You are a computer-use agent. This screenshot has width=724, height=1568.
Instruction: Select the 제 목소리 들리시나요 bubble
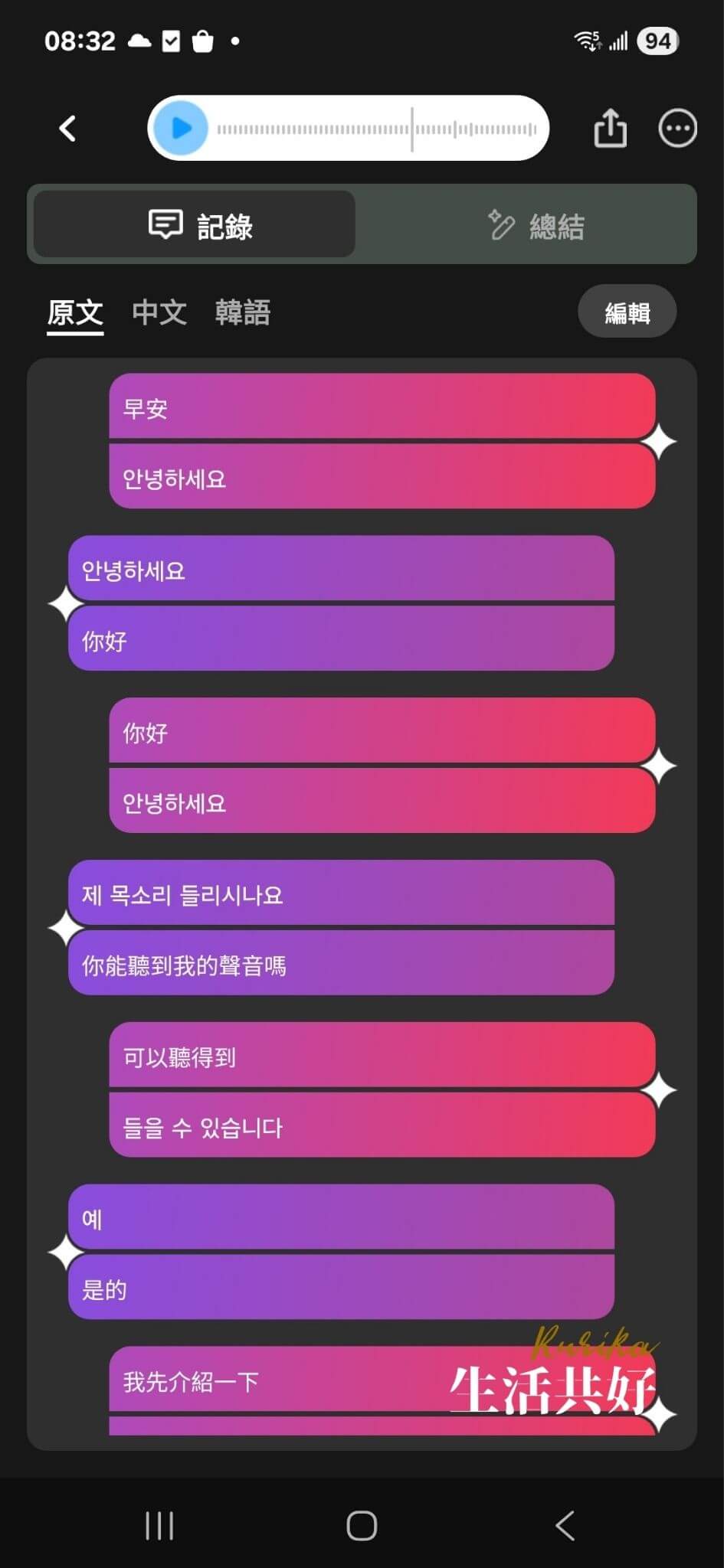(341, 894)
